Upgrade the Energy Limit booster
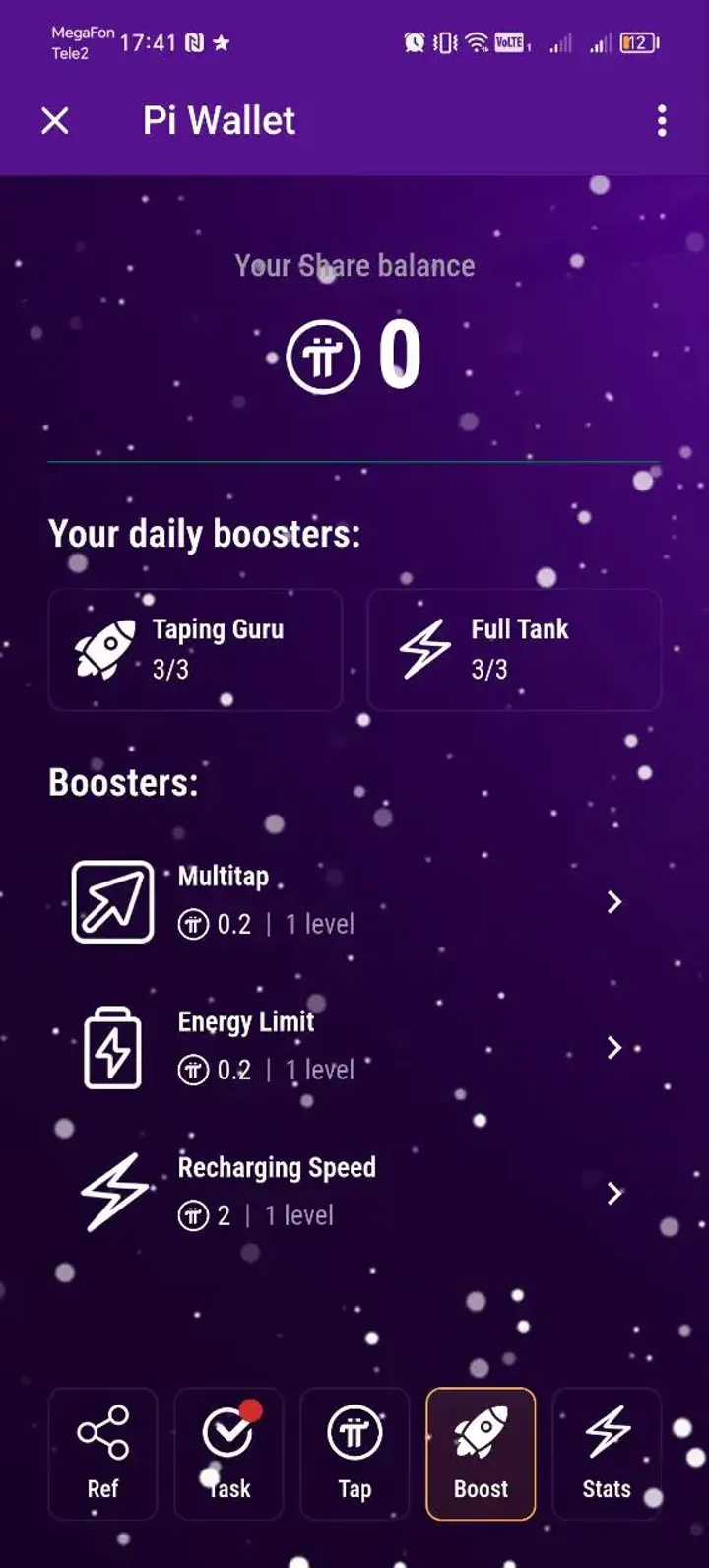This screenshot has height=1568, width=709. point(354,1047)
